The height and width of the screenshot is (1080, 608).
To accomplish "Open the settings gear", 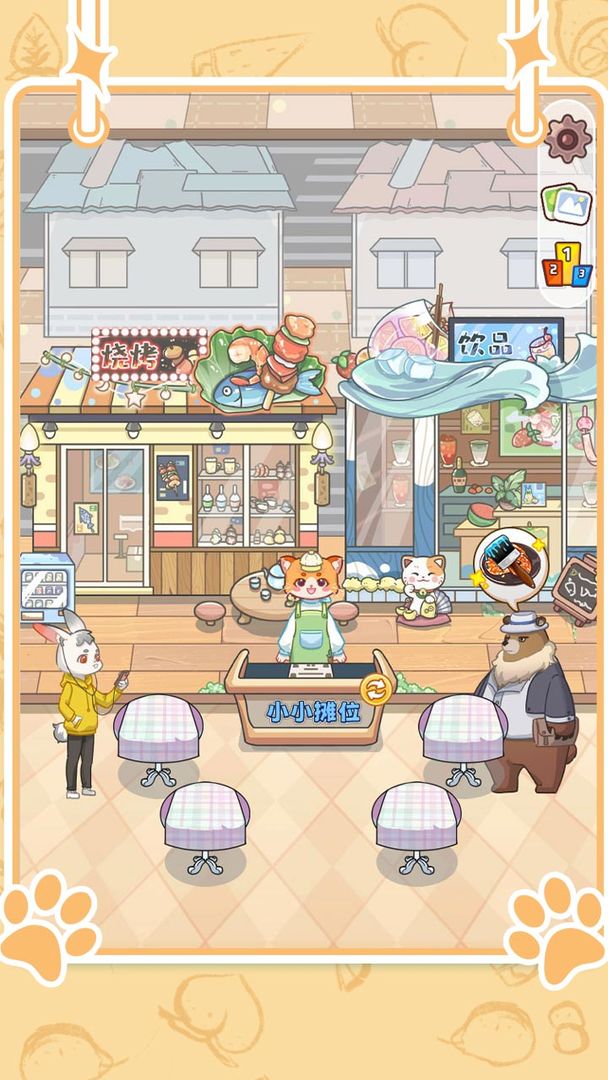I will point(568,139).
